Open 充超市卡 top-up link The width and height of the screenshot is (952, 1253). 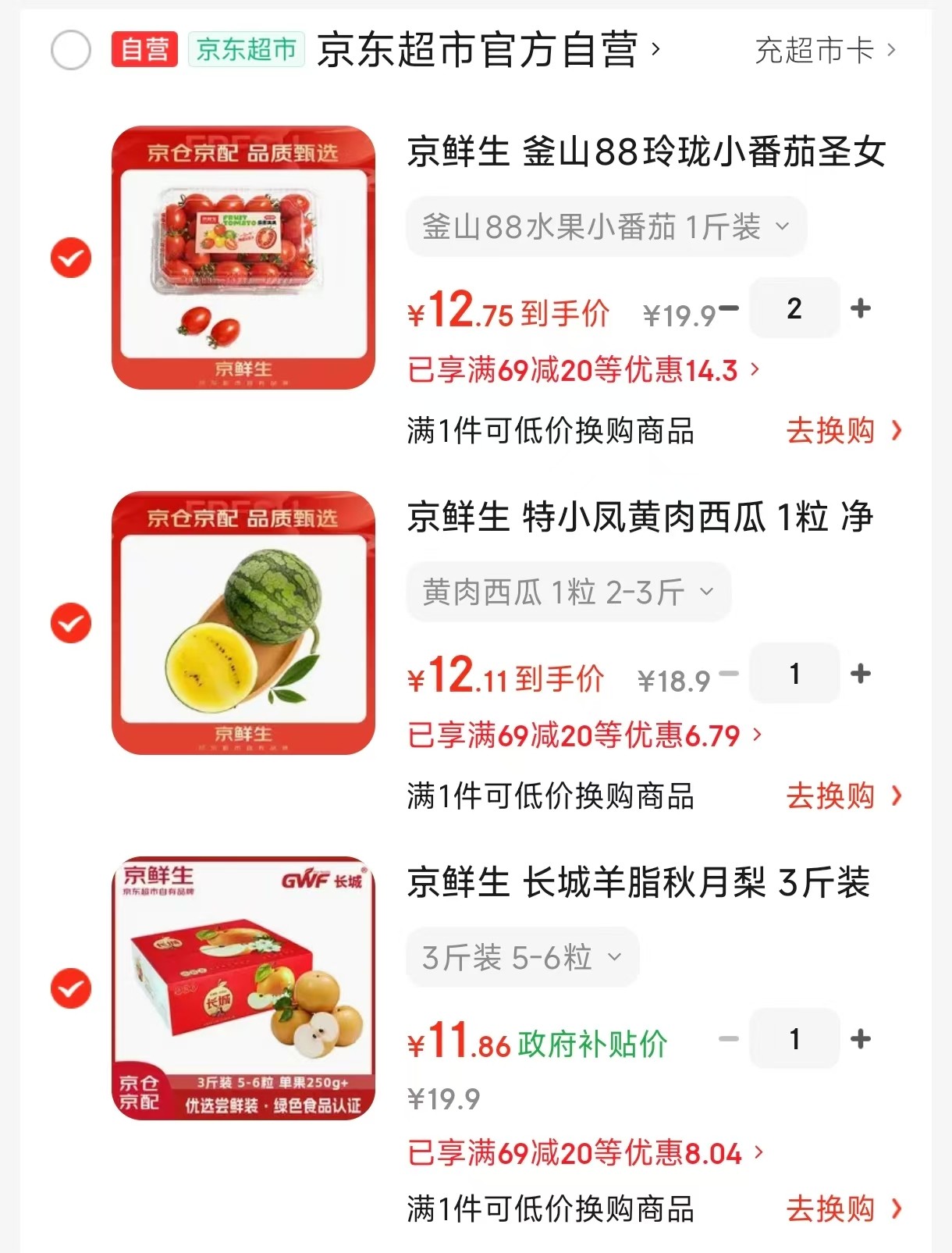[824, 51]
